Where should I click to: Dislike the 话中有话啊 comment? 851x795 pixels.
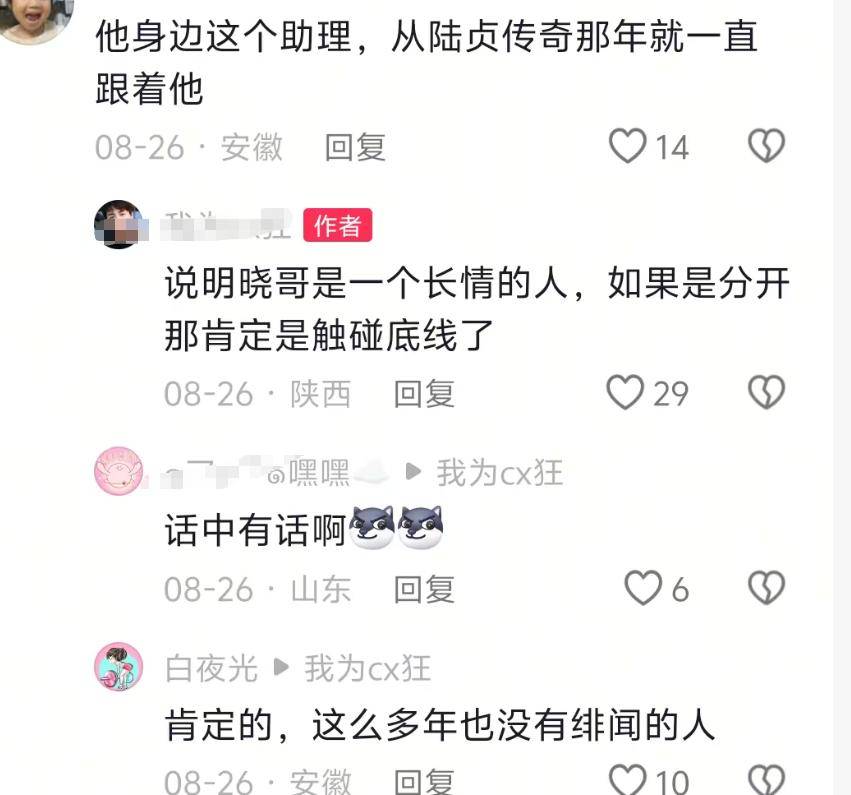coord(766,589)
